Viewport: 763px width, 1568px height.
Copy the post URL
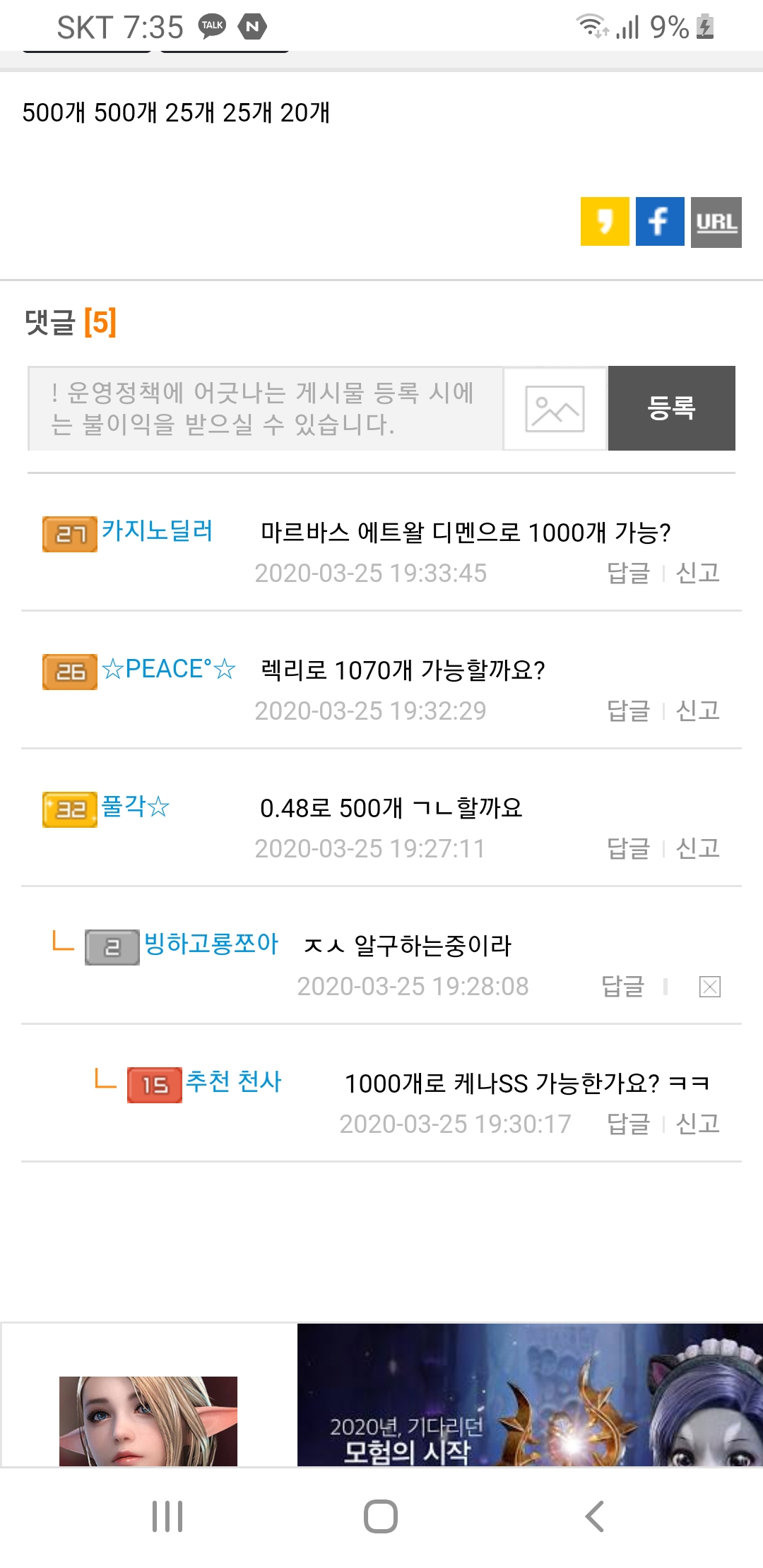click(716, 222)
